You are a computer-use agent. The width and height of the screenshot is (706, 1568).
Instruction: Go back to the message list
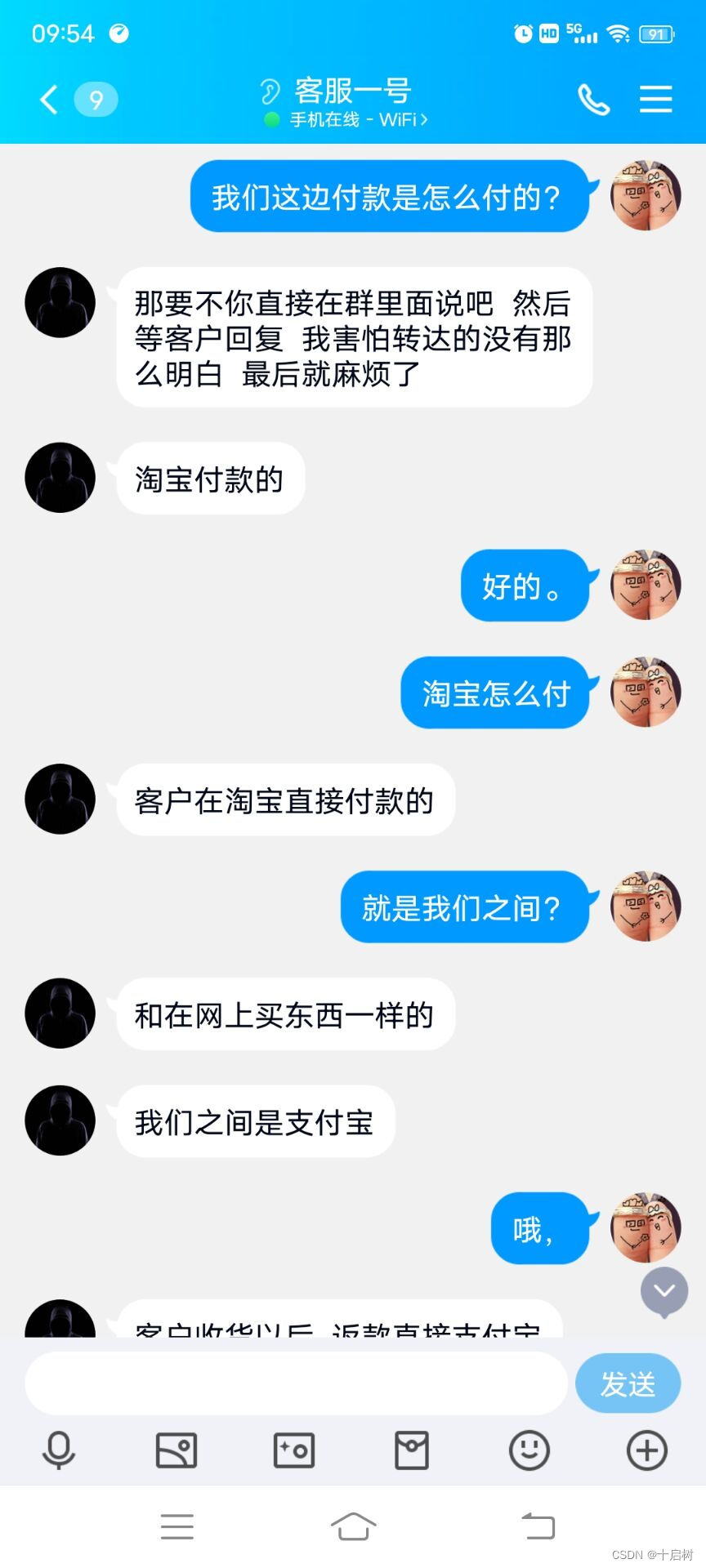49,100
